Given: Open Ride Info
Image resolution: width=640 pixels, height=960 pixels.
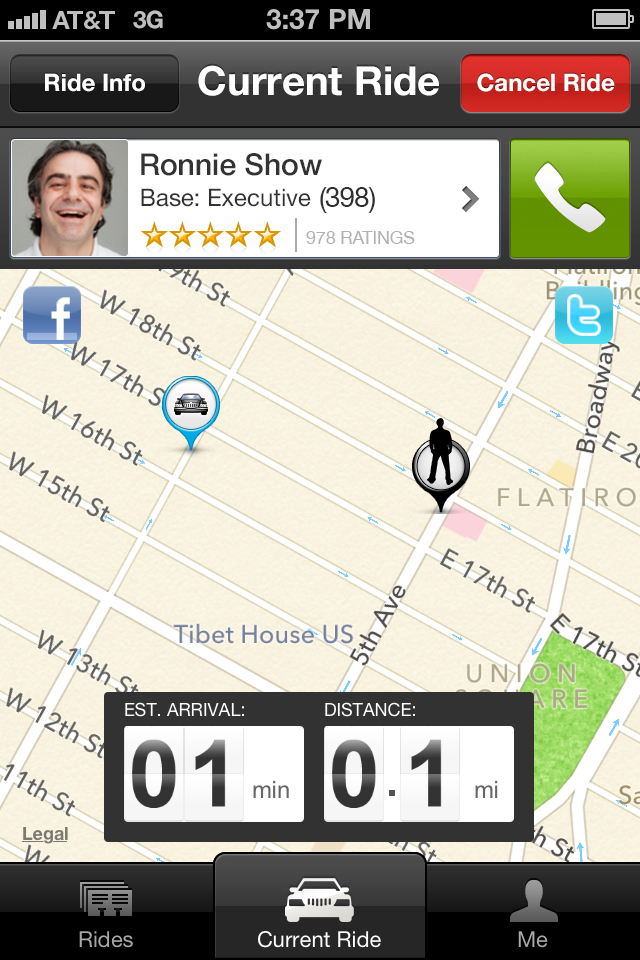Looking at the screenshot, I should (95, 83).
